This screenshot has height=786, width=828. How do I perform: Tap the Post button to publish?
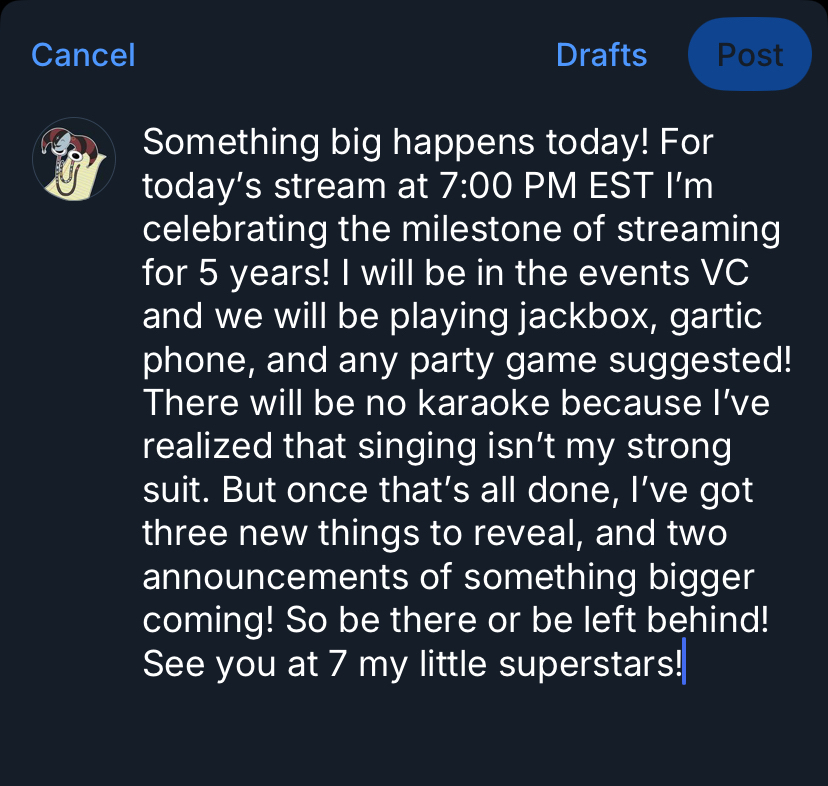[750, 55]
